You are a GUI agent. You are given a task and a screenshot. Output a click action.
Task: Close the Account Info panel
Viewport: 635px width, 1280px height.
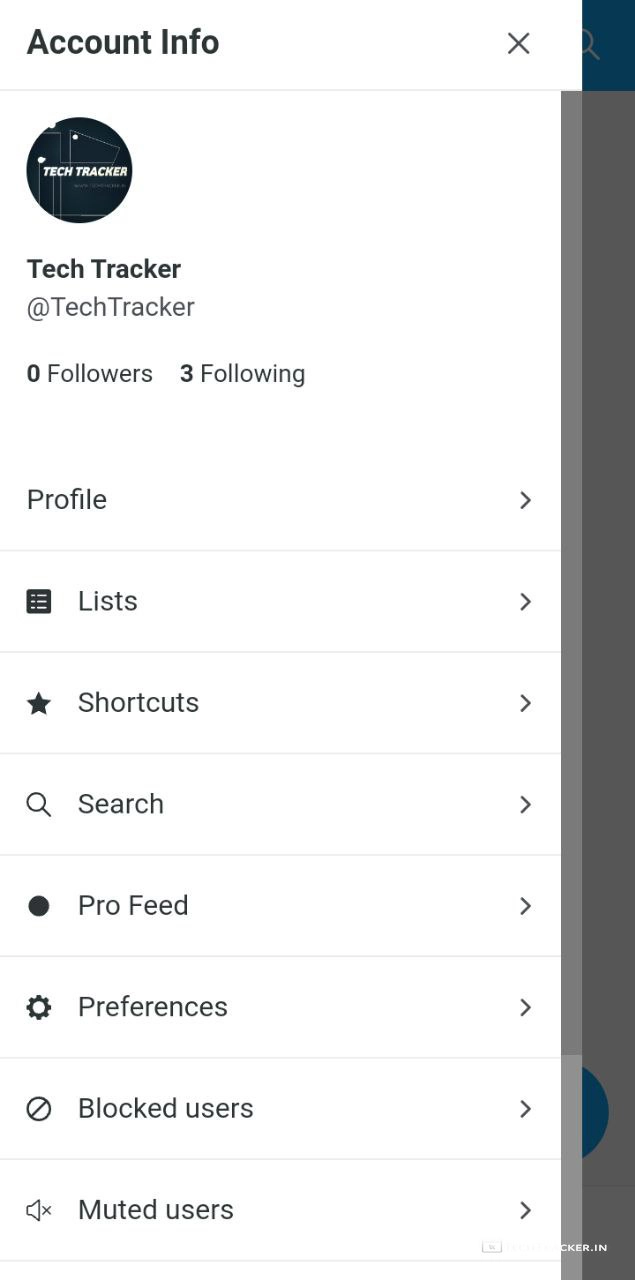click(518, 43)
